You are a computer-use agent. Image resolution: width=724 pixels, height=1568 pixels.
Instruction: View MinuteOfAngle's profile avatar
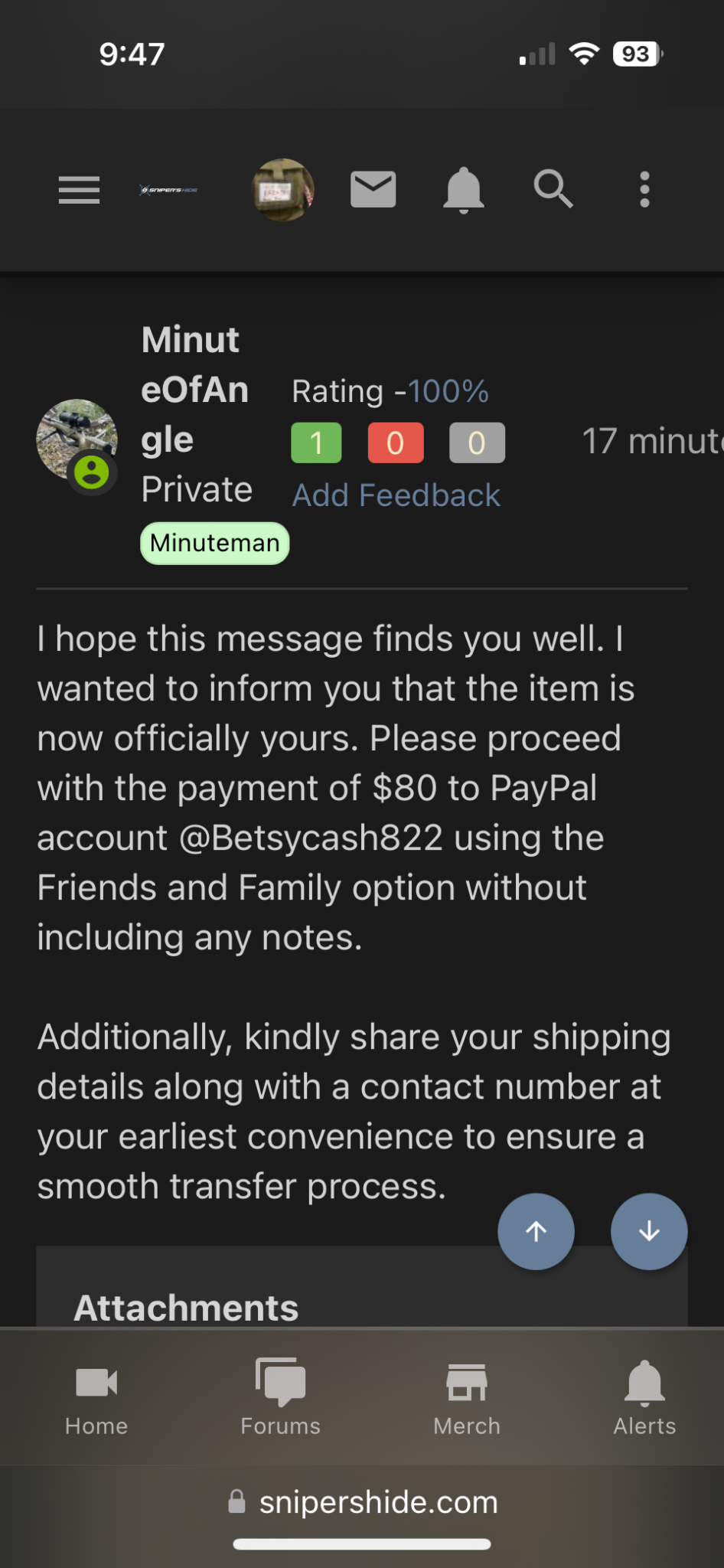[x=77, y=440]
